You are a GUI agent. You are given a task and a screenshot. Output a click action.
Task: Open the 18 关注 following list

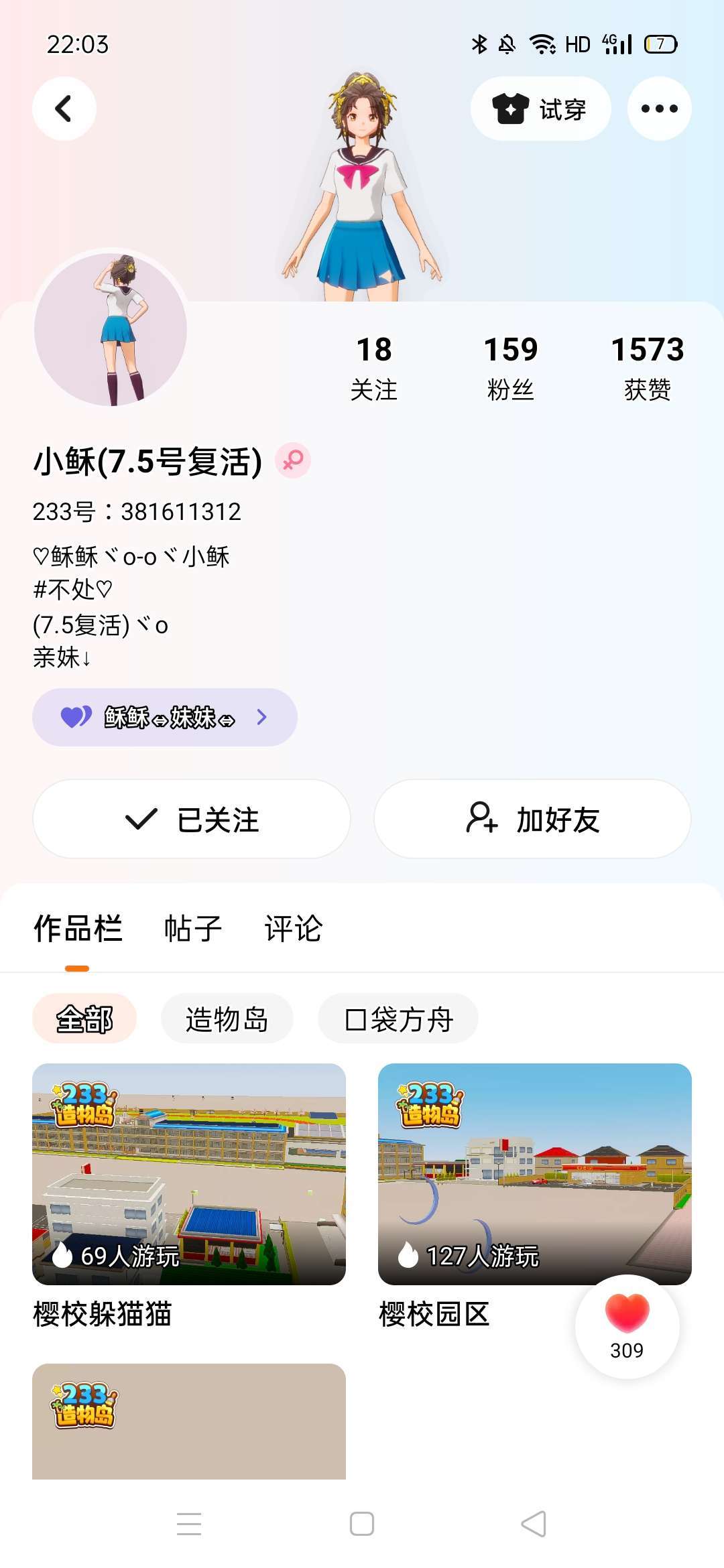[x=373, y=367]
